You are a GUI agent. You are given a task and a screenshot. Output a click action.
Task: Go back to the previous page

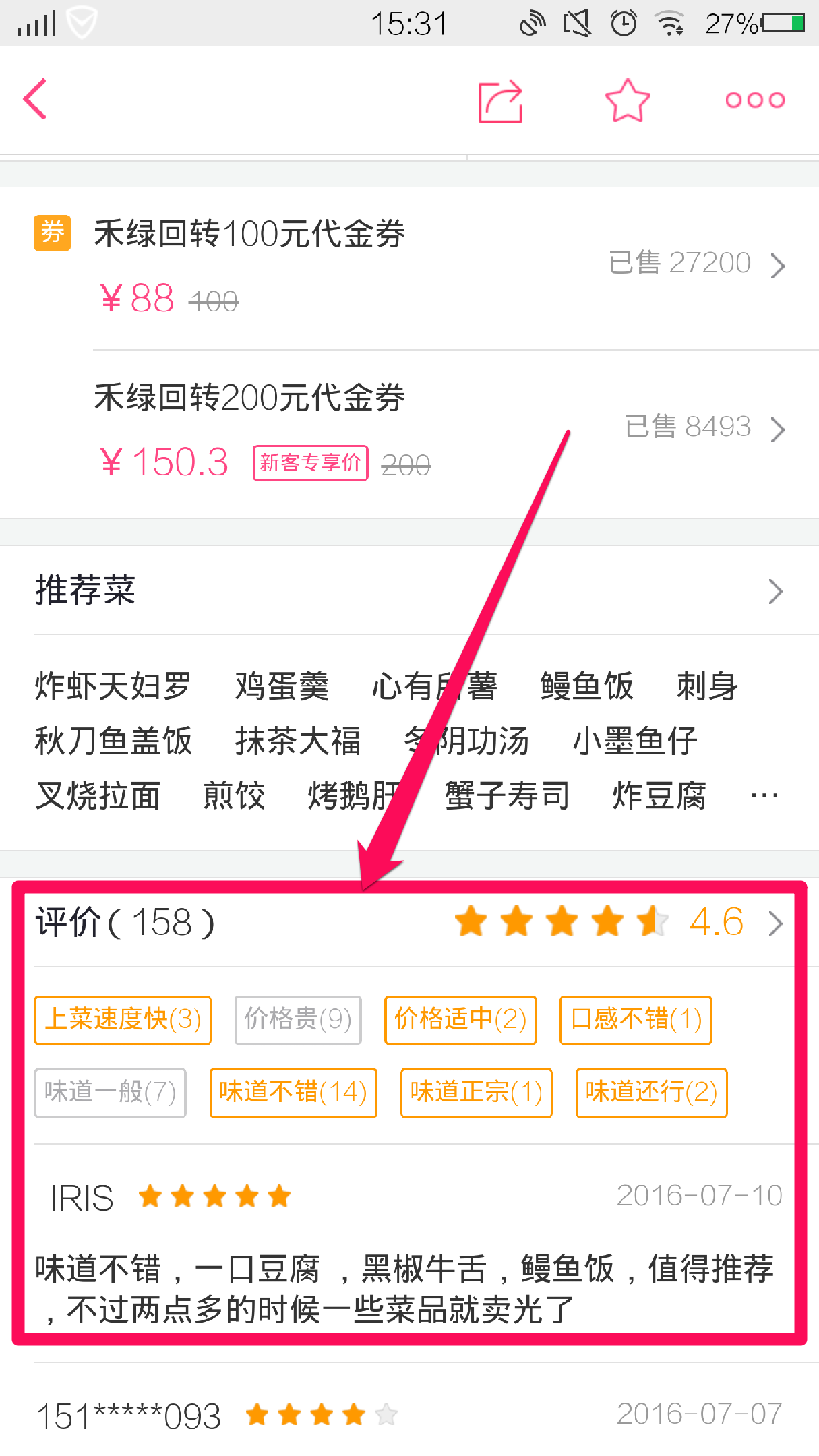35,99
